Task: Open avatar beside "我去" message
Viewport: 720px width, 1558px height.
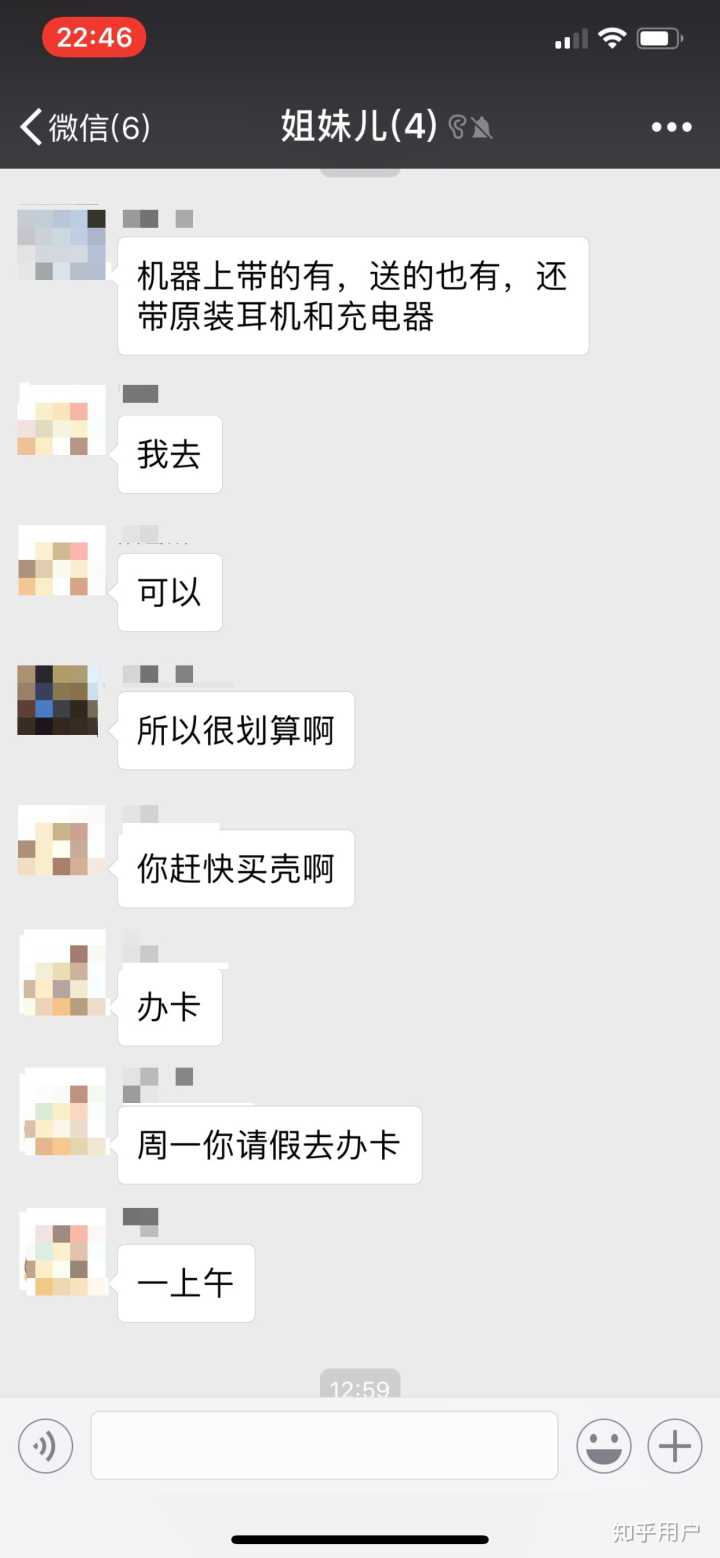Action: point(62,424)
